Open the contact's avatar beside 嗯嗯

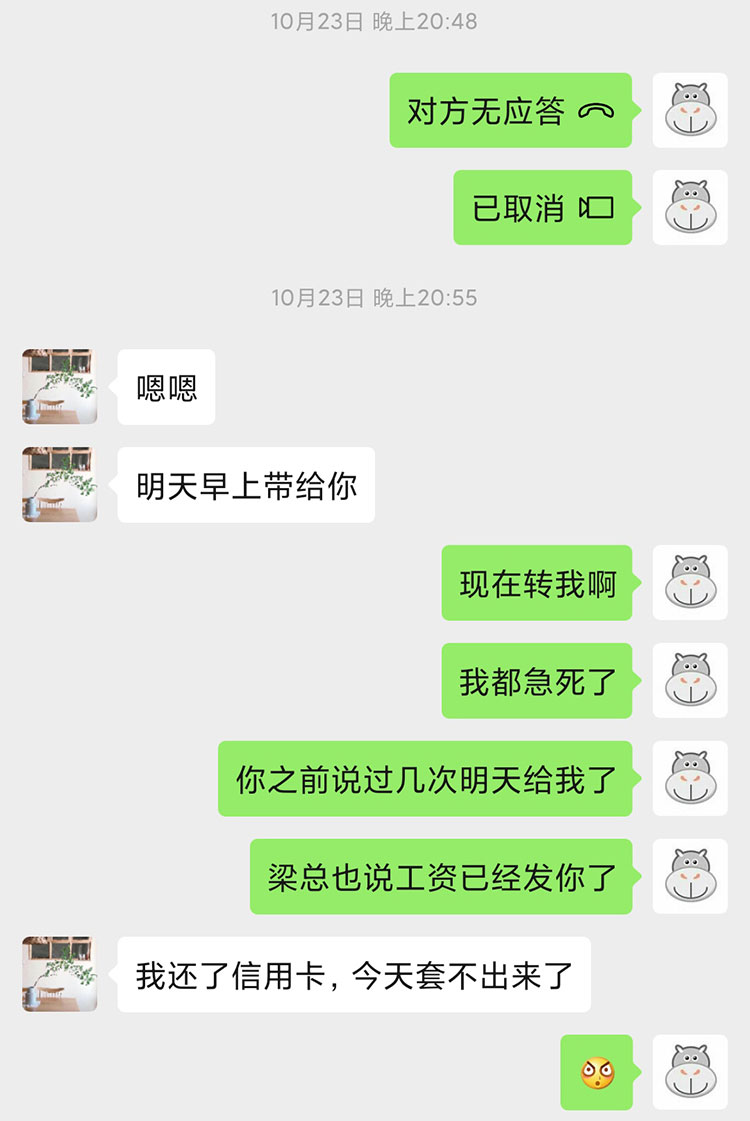point(60,387)
